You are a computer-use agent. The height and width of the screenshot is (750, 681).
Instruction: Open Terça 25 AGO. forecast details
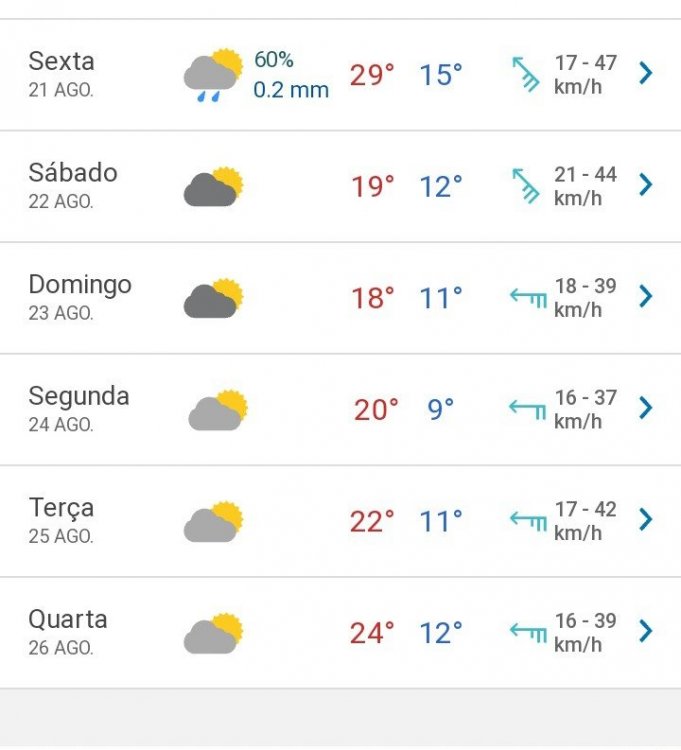tap(645, 520)
